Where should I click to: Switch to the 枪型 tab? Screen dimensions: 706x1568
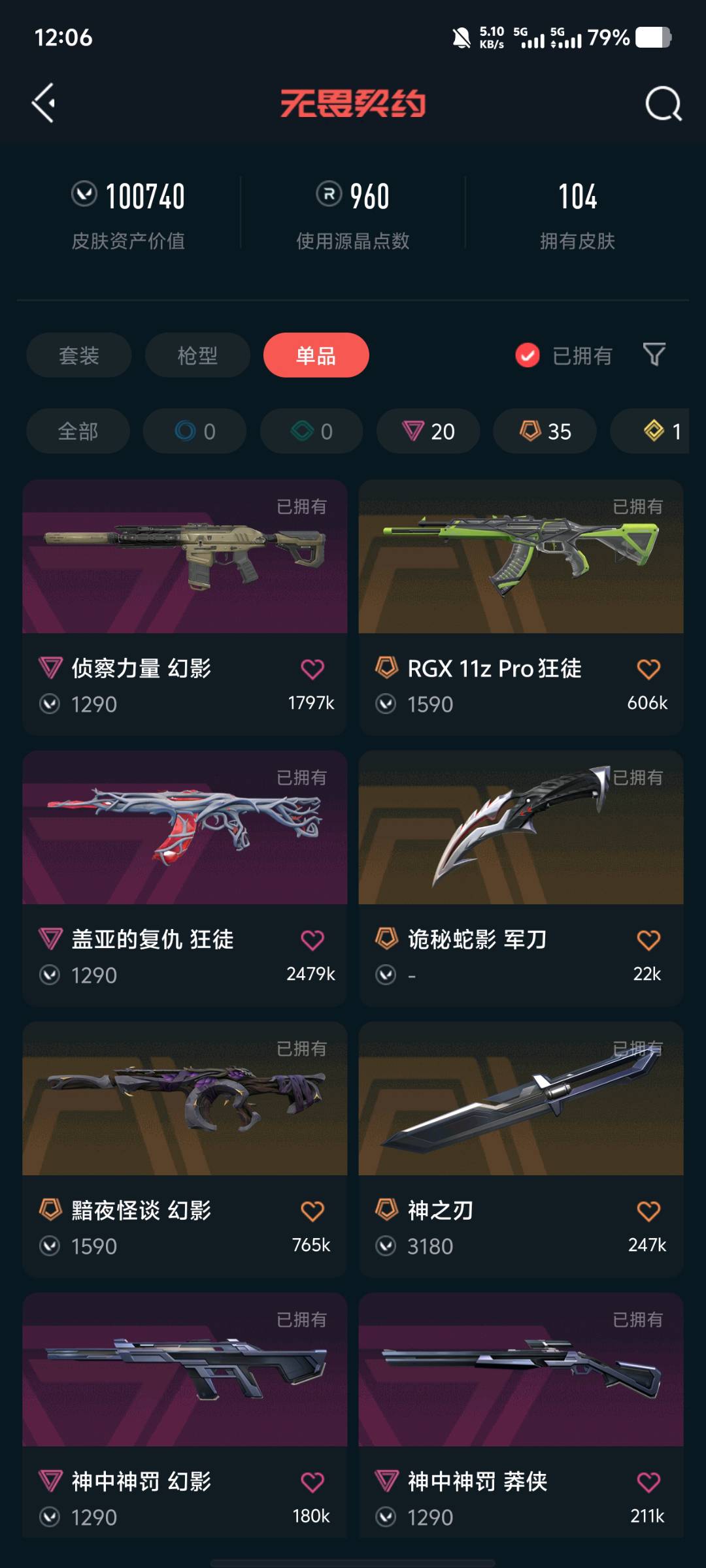(x=197, y=355)
